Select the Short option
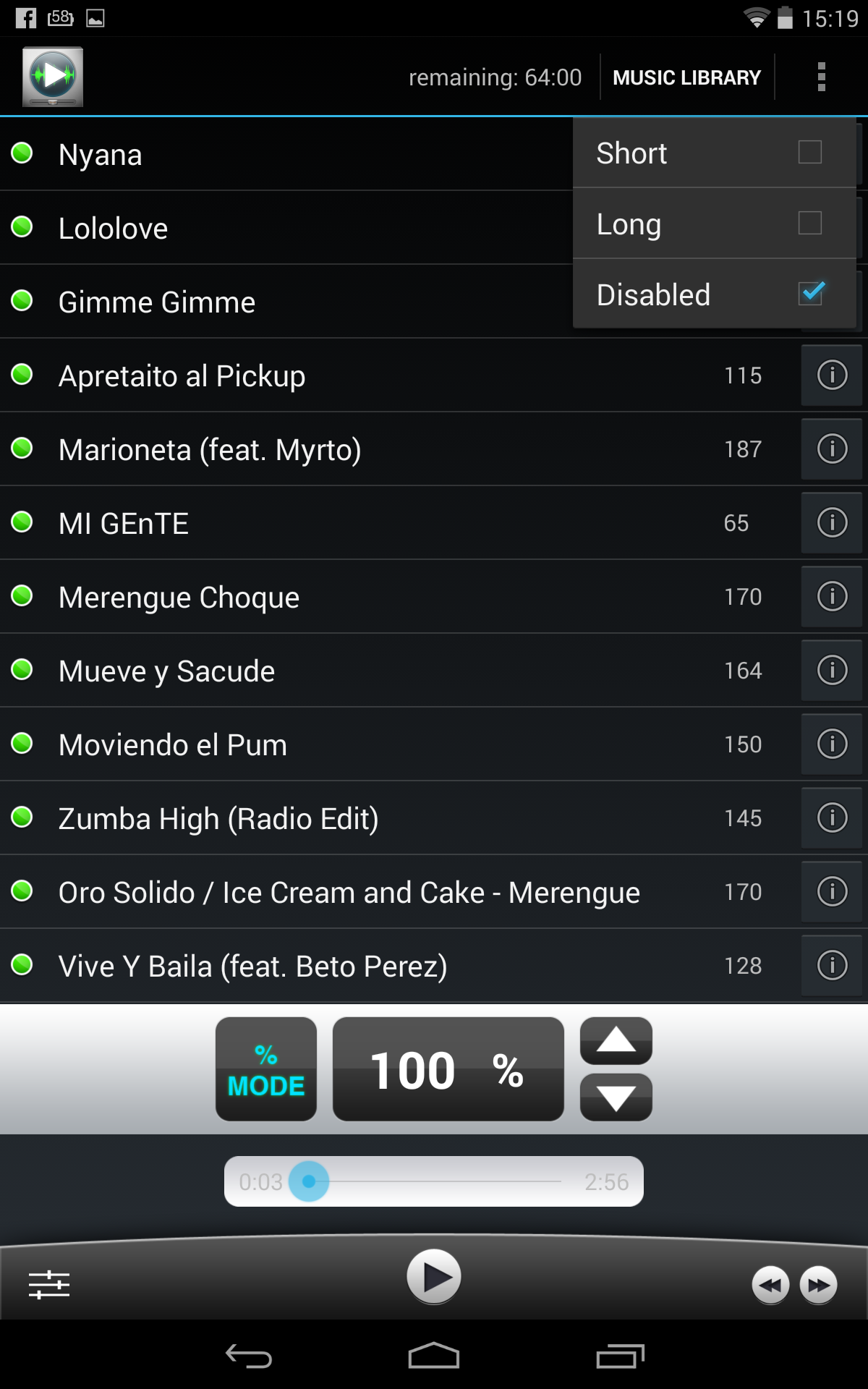The image size is (868, 1389). 715,153
